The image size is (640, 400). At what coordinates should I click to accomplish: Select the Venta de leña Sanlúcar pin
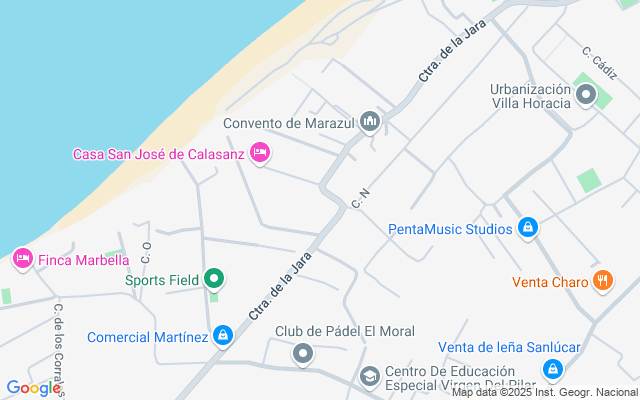click(x=552, y=369)
